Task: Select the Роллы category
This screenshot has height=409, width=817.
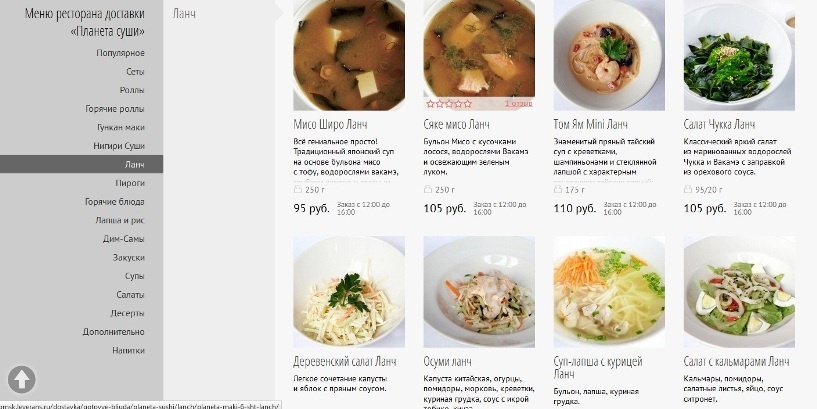Action: click(132, 90)
